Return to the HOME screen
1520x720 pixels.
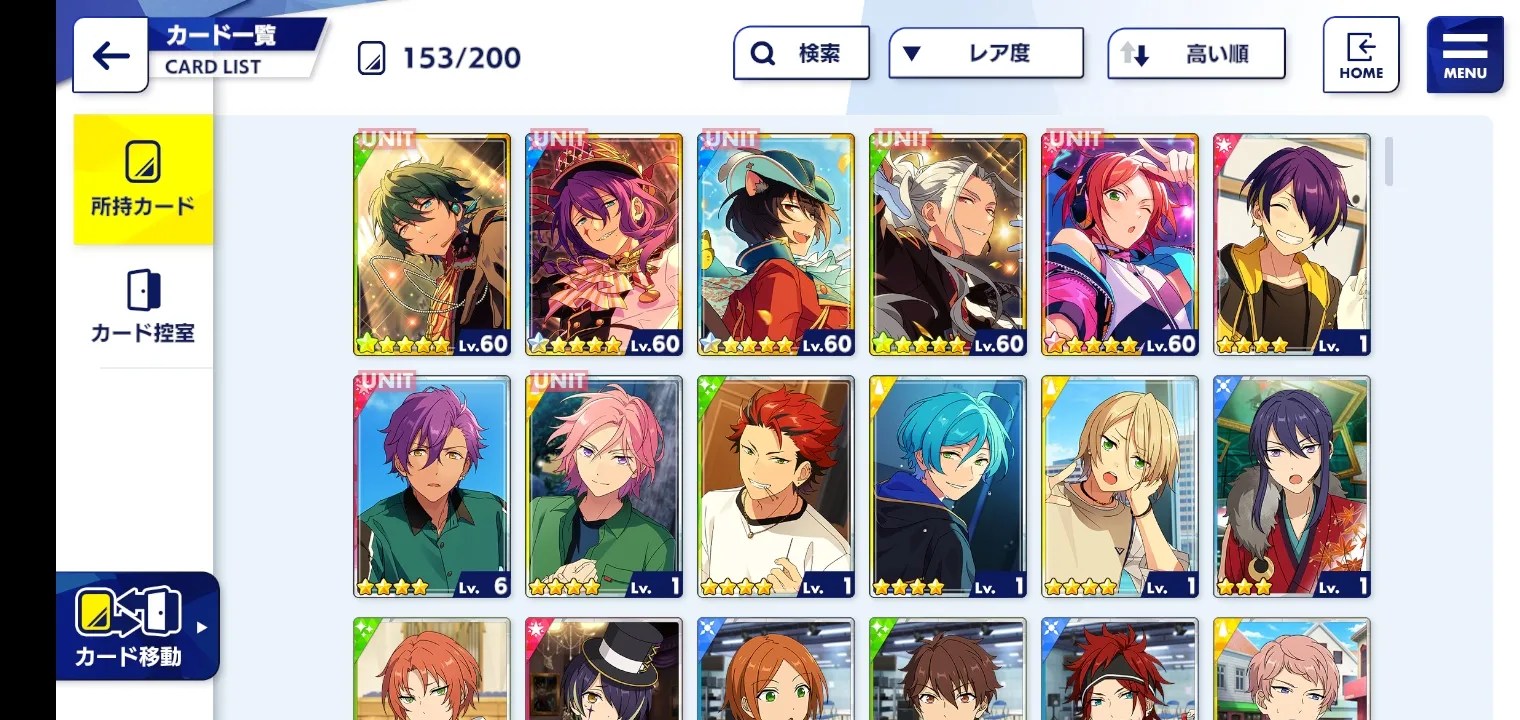coord(1360,55)
